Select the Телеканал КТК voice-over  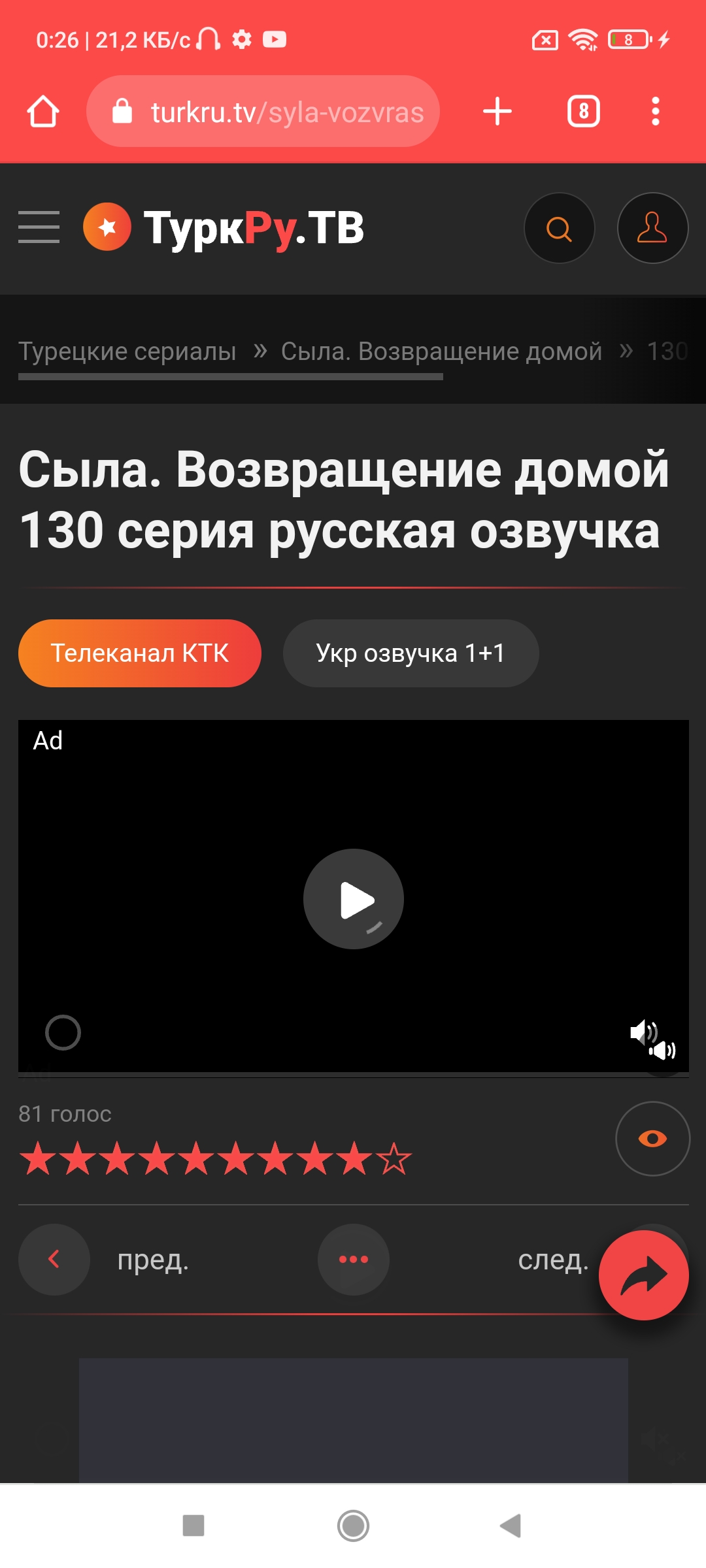140,653
